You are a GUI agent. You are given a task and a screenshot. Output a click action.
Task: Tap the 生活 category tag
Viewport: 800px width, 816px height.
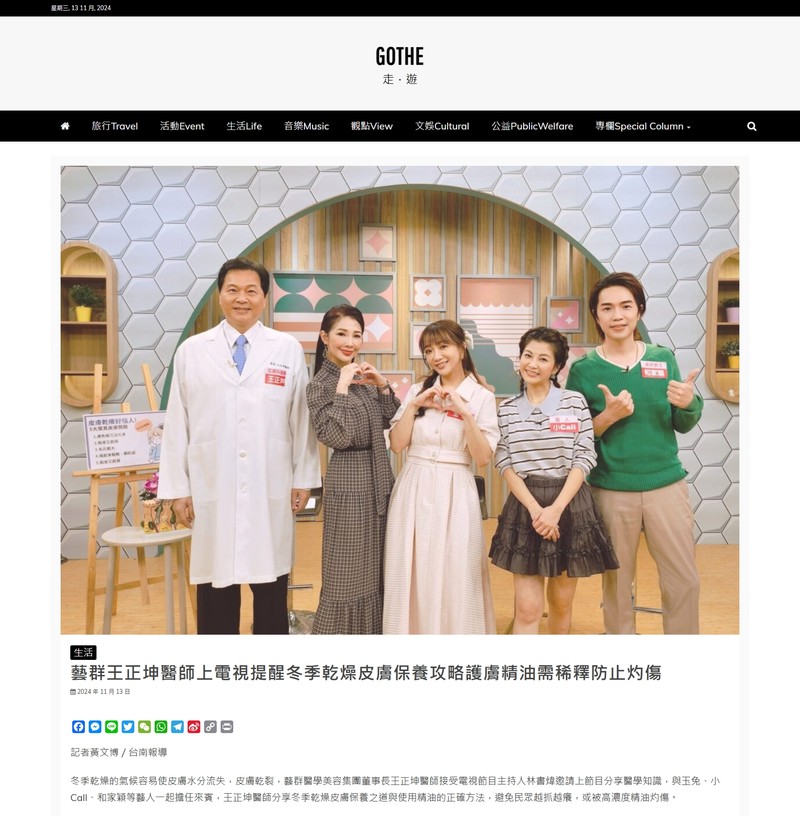coord(83,652)
